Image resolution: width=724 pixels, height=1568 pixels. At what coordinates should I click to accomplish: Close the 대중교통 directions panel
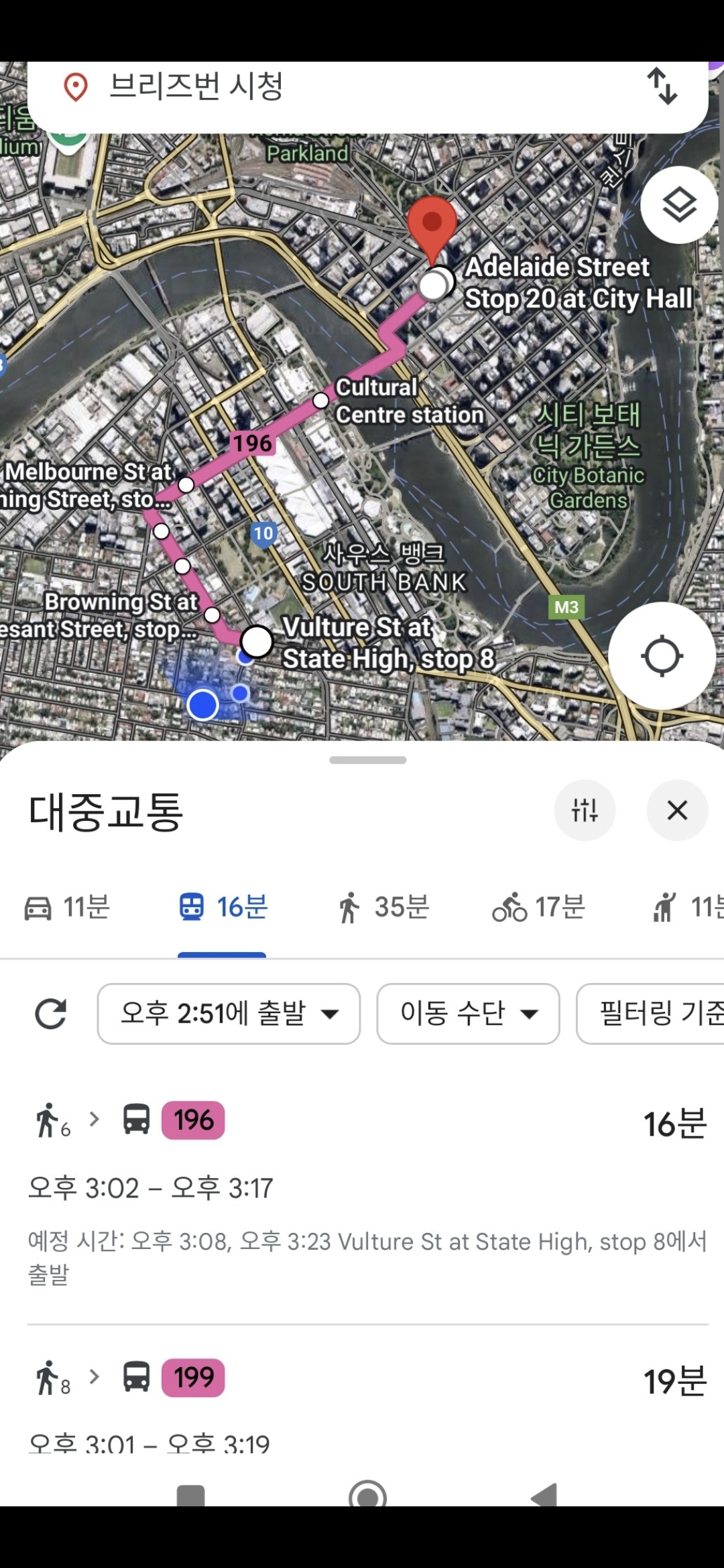pyautogui.click(x=677, y=810)
